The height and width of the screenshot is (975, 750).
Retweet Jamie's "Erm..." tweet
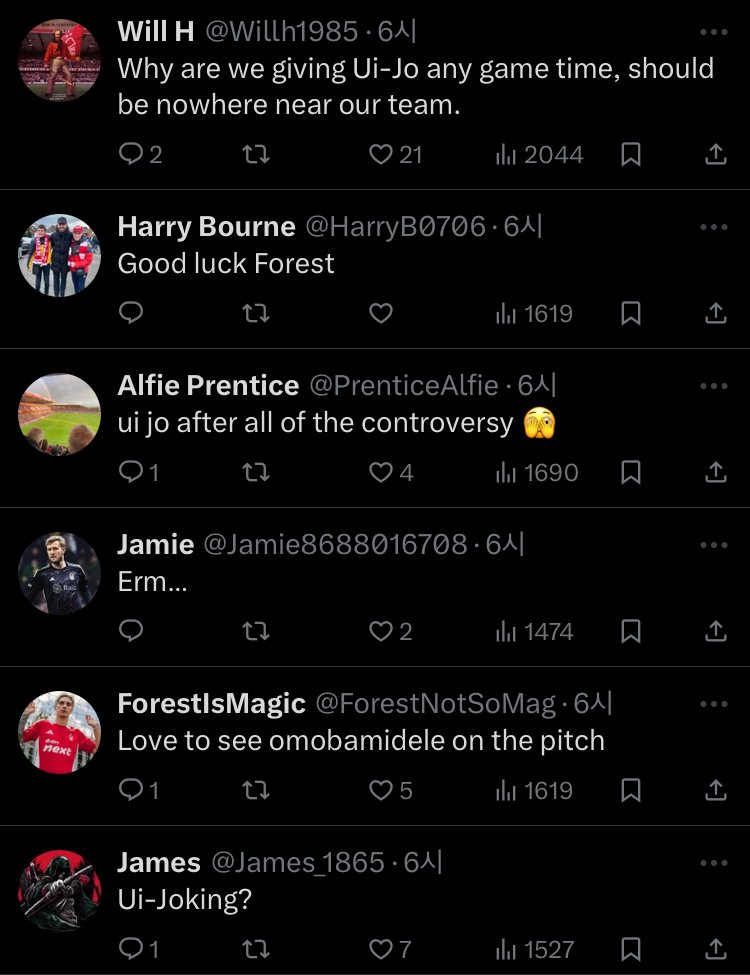pos(257,632)
